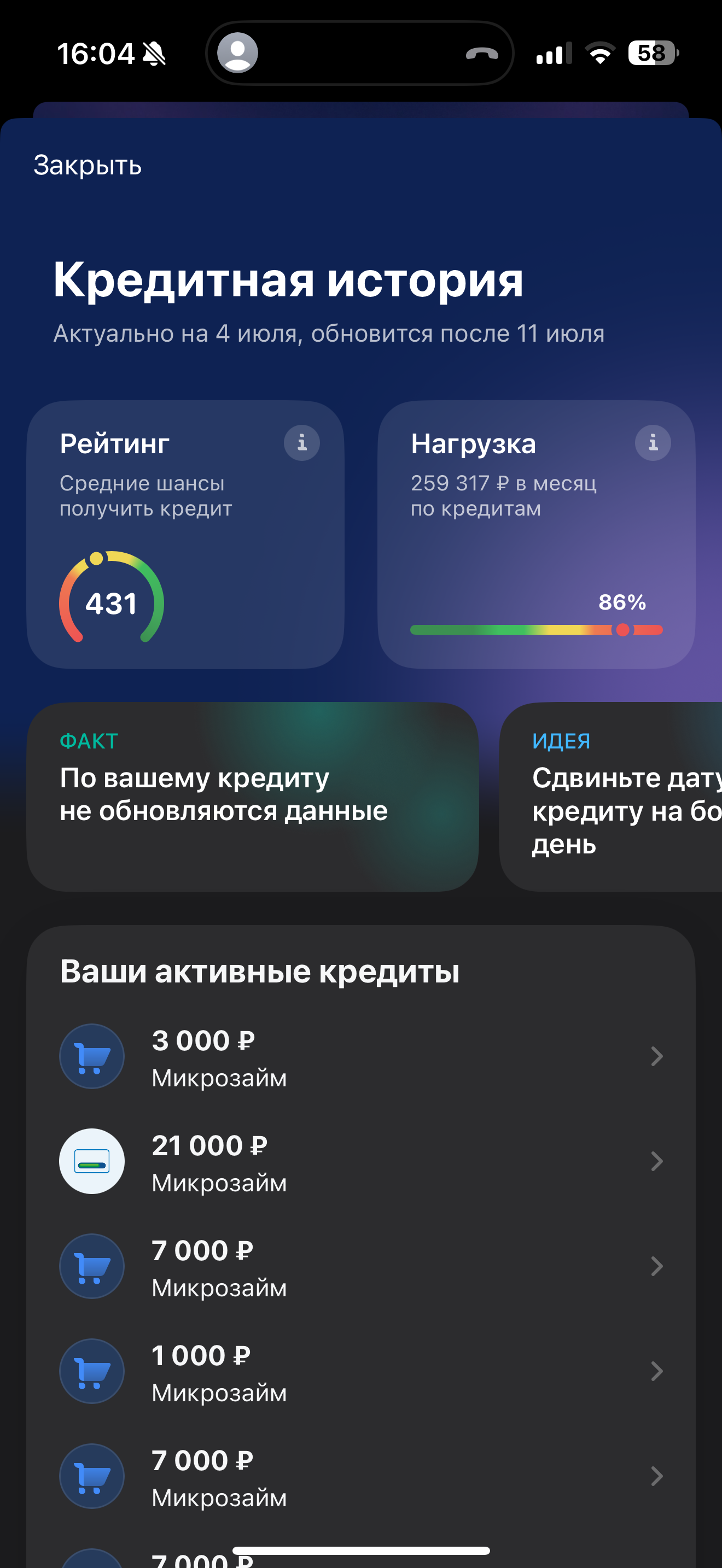Open the 1 000 ₽ Микрозайм row
The height and width of the screenshot is (1568, 722).
(x=361, y=1371)
